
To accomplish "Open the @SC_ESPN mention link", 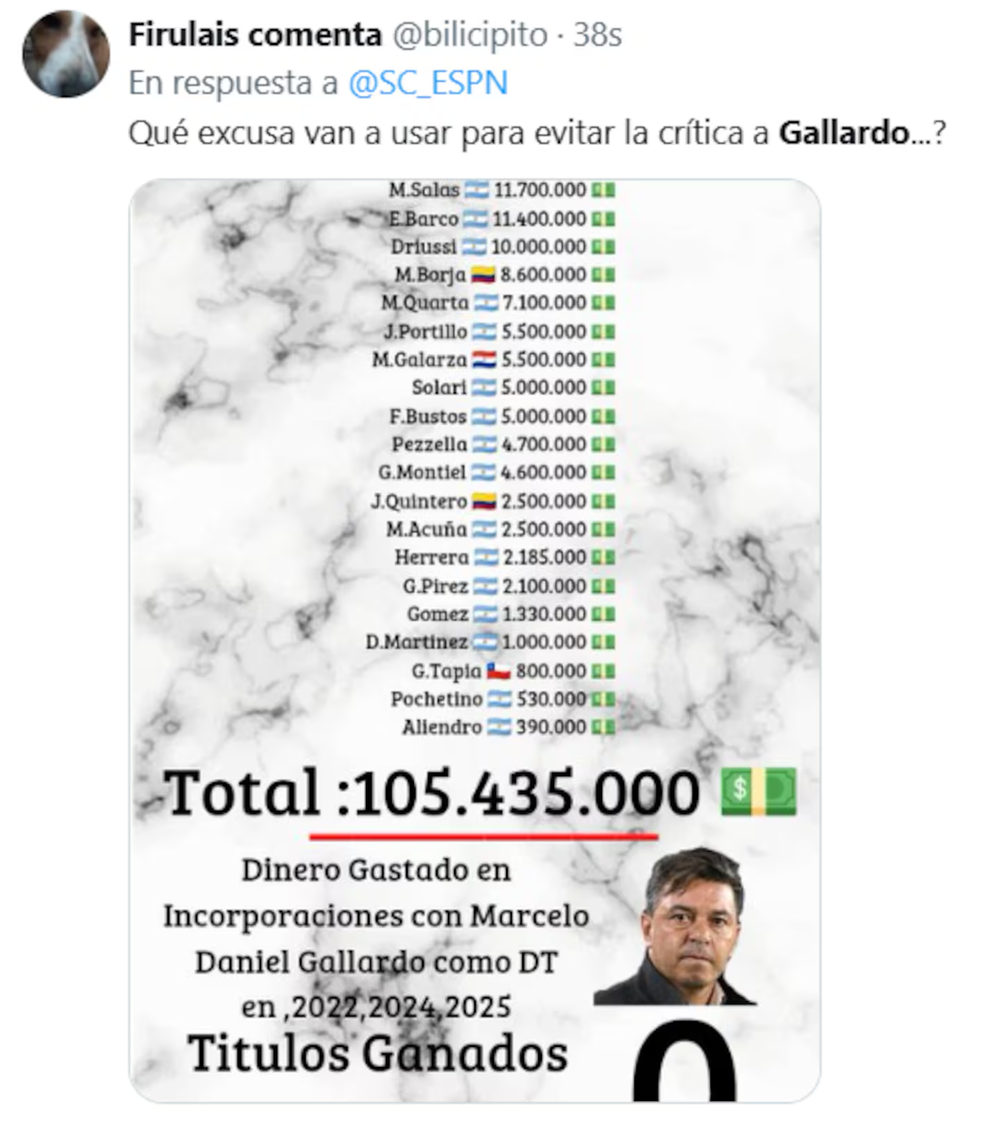I will click(427, 84).
